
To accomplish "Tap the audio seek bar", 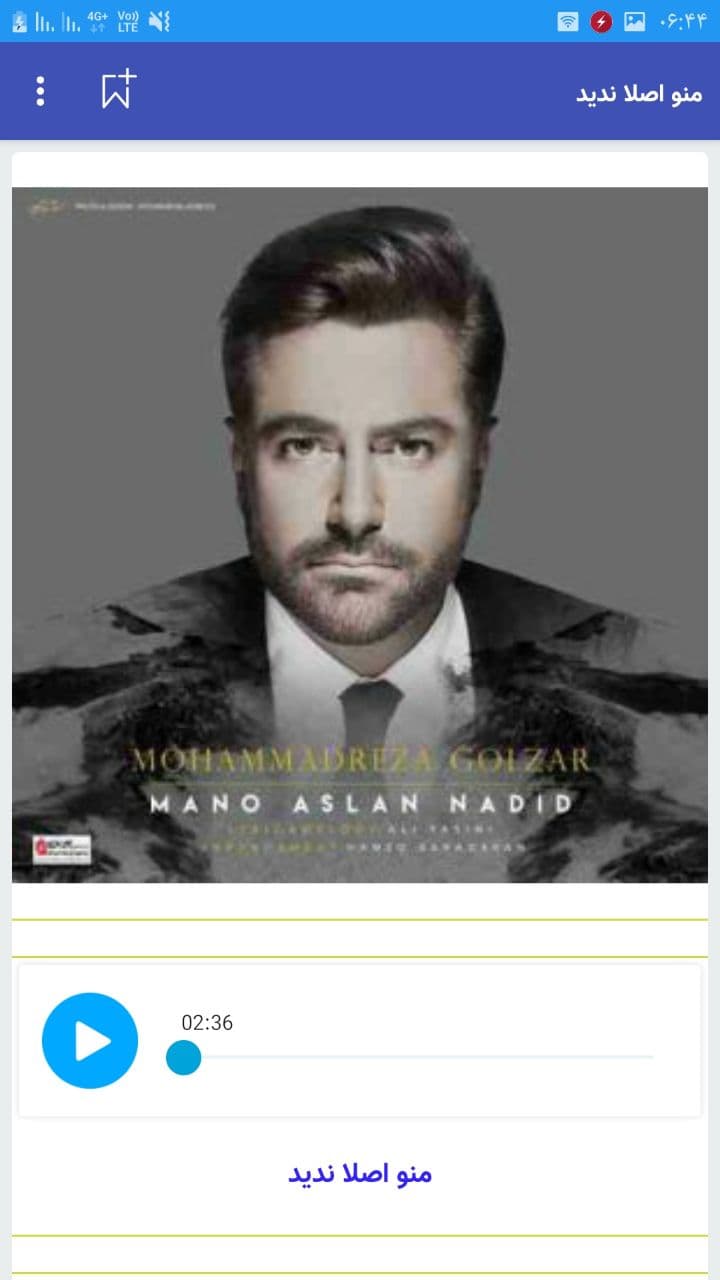I will point(420,1057).
